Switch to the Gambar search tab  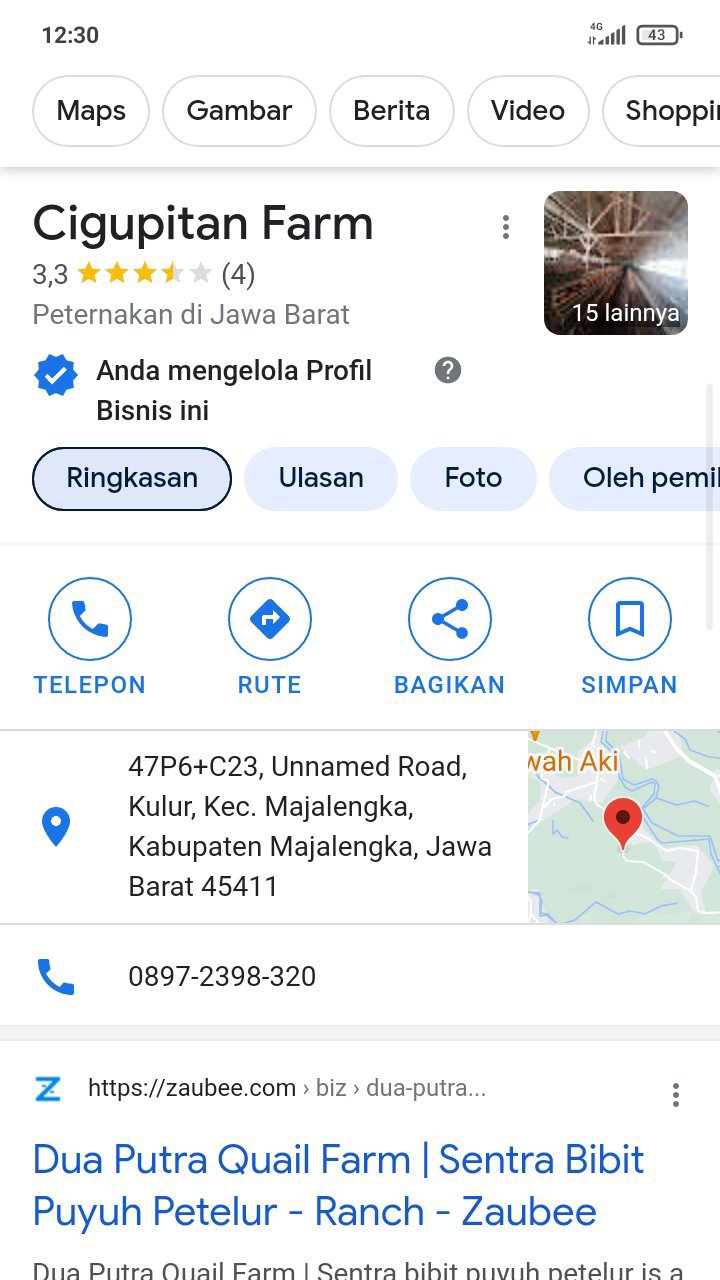[239, 111]
